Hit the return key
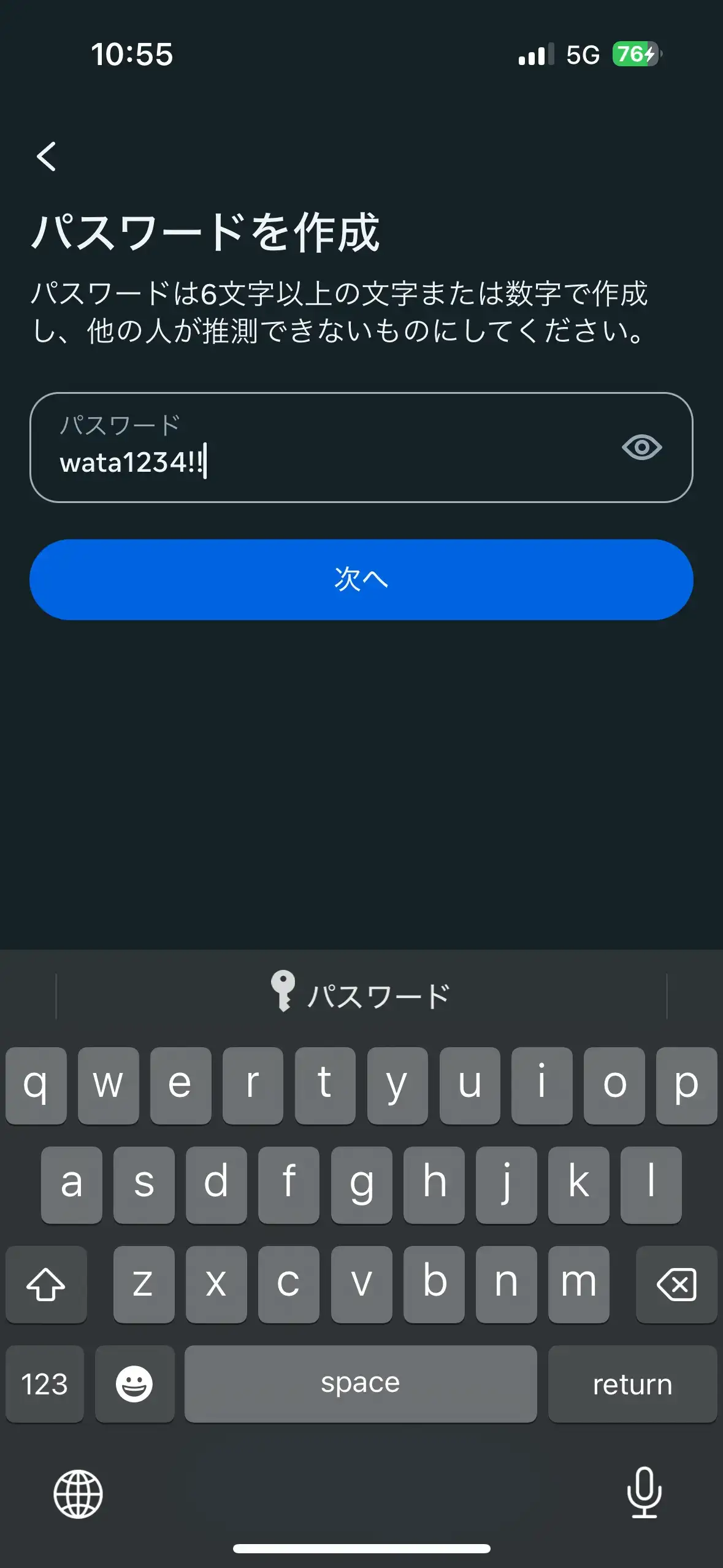Screen dimensions: 723x1568 (x=632, y=1384)
